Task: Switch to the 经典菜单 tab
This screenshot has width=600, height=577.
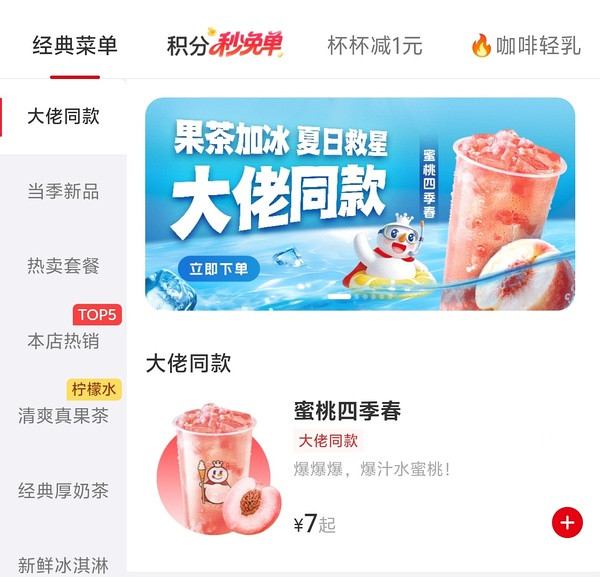Action: [75, 46]
